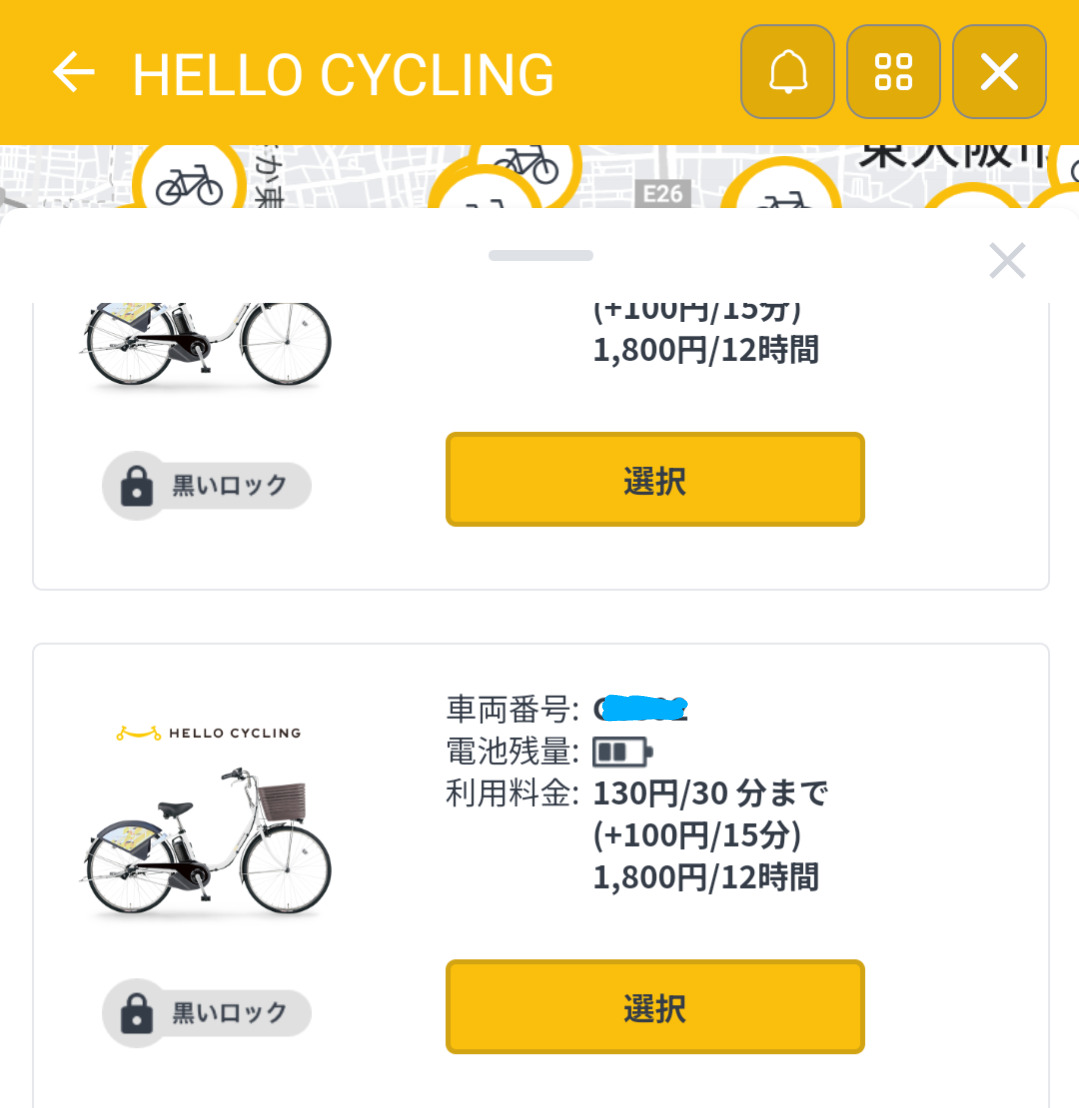Tap the back arrow in the header
Screen dimensions: 1079x1108
pyautogui.click(x=73, y=71)
